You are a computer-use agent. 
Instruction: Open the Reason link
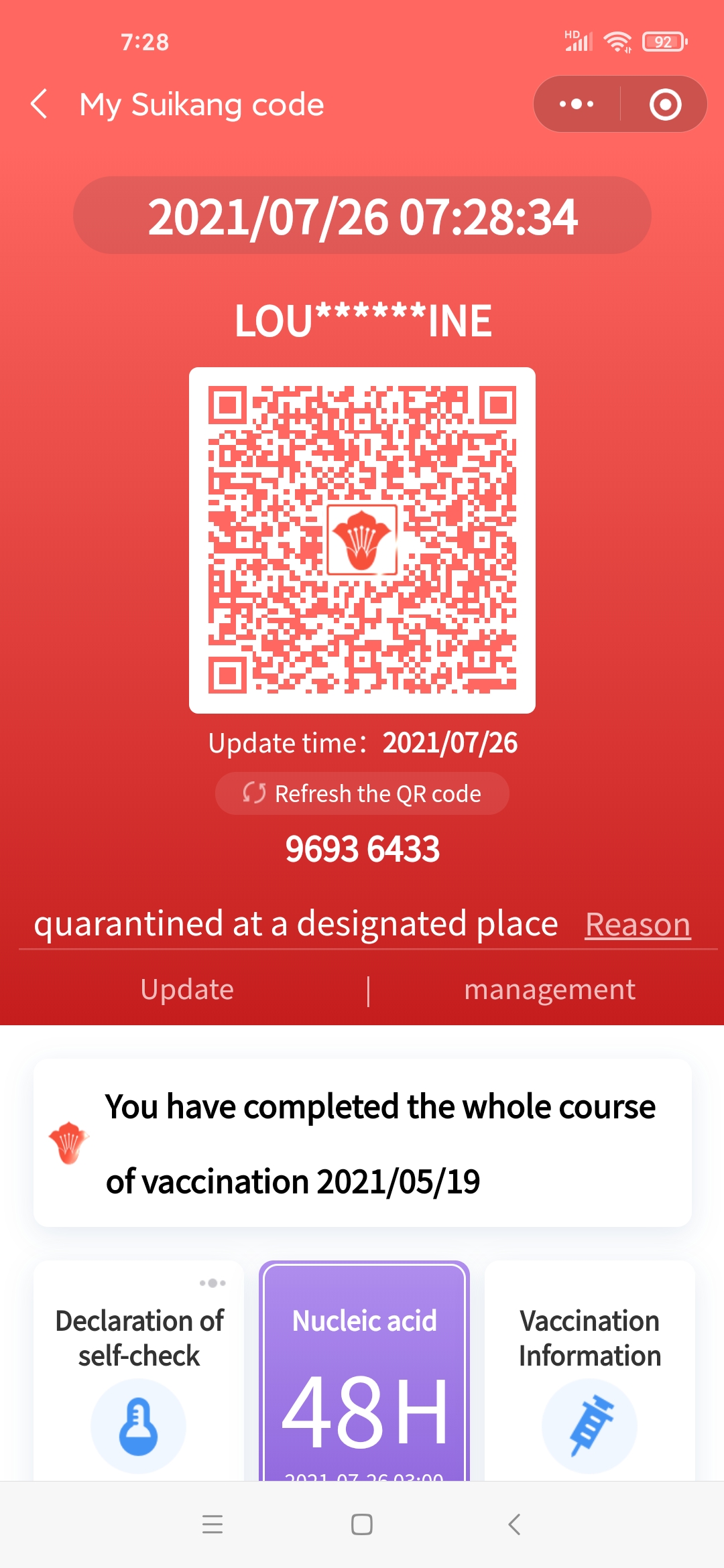(x=637, y=925)
